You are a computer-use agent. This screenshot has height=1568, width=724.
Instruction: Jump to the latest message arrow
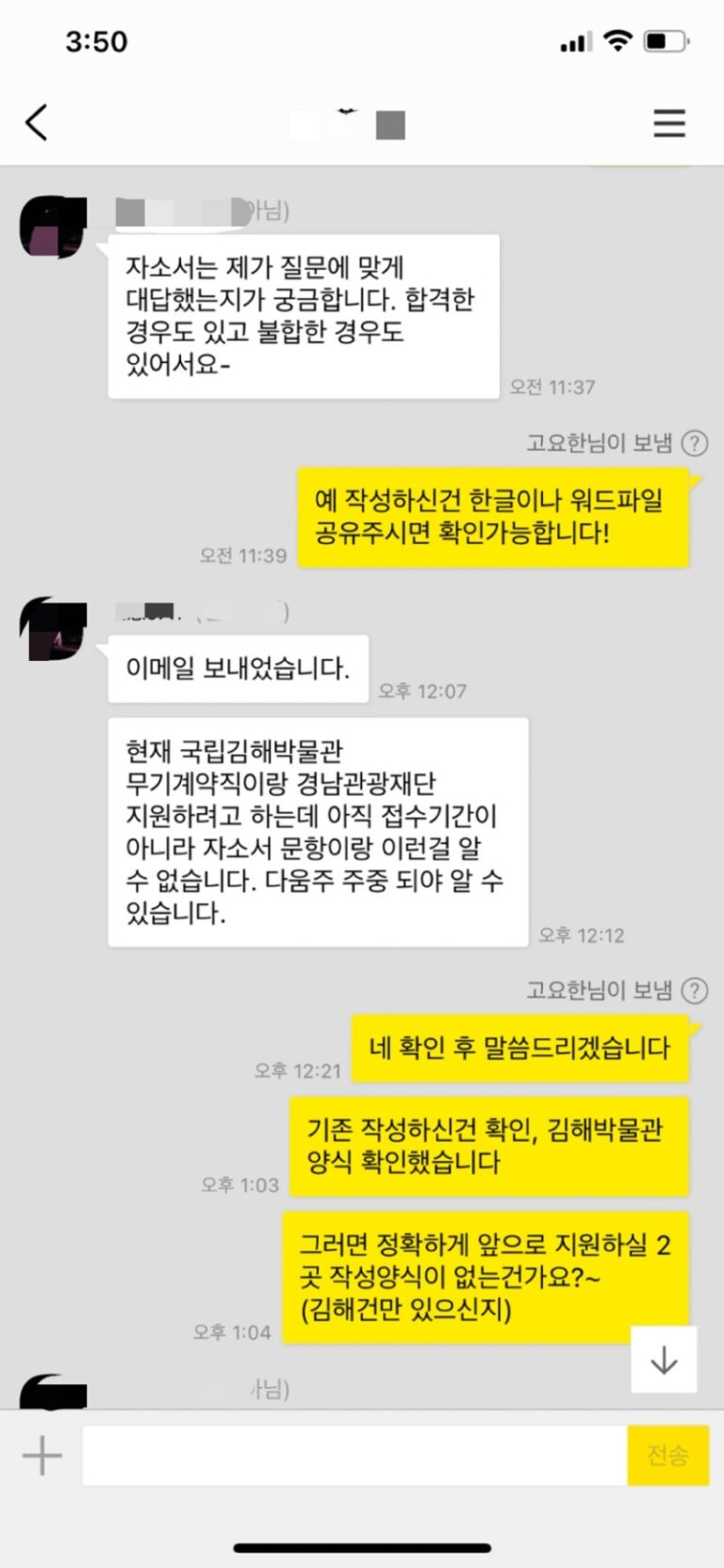pyautogui.click(x=664, y=1359)
